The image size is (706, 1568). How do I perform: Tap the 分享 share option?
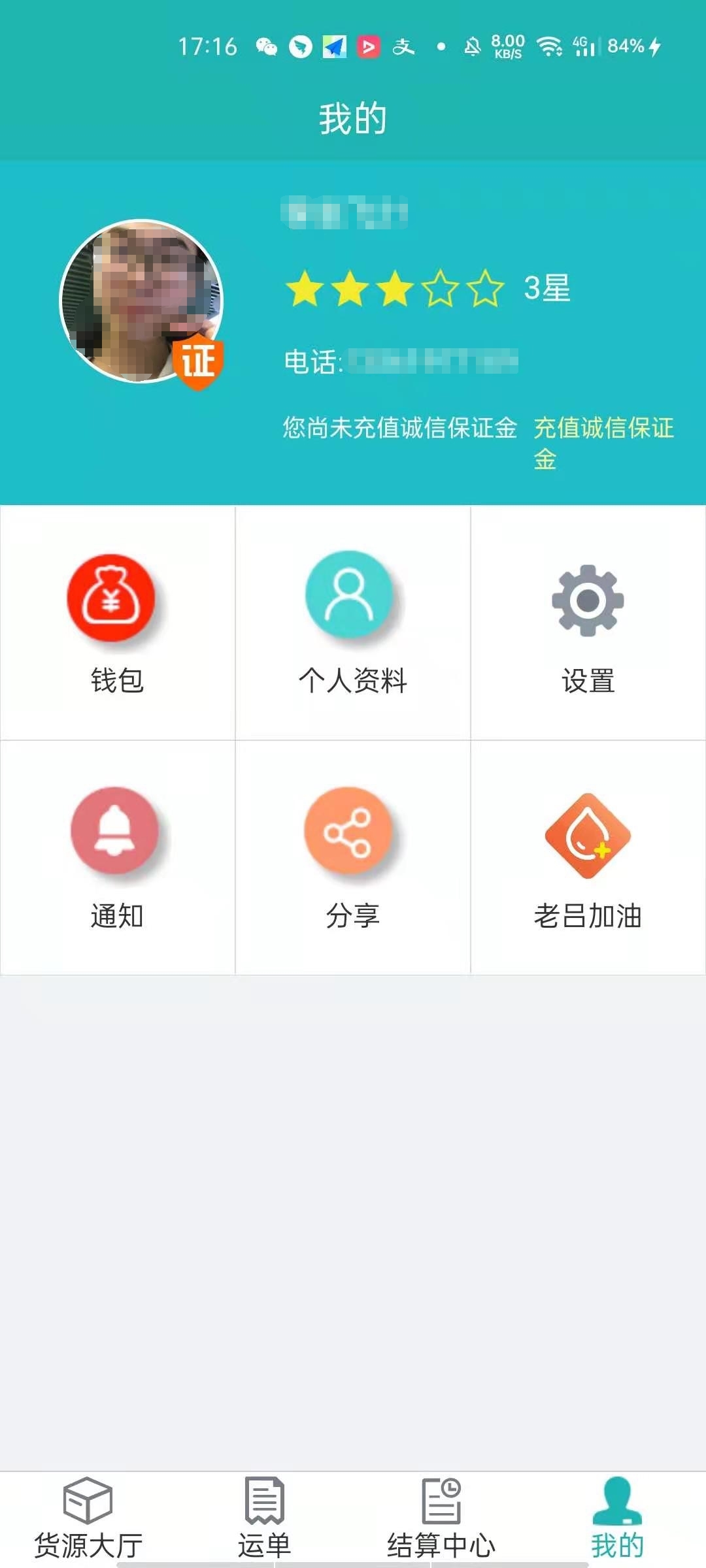352,858
